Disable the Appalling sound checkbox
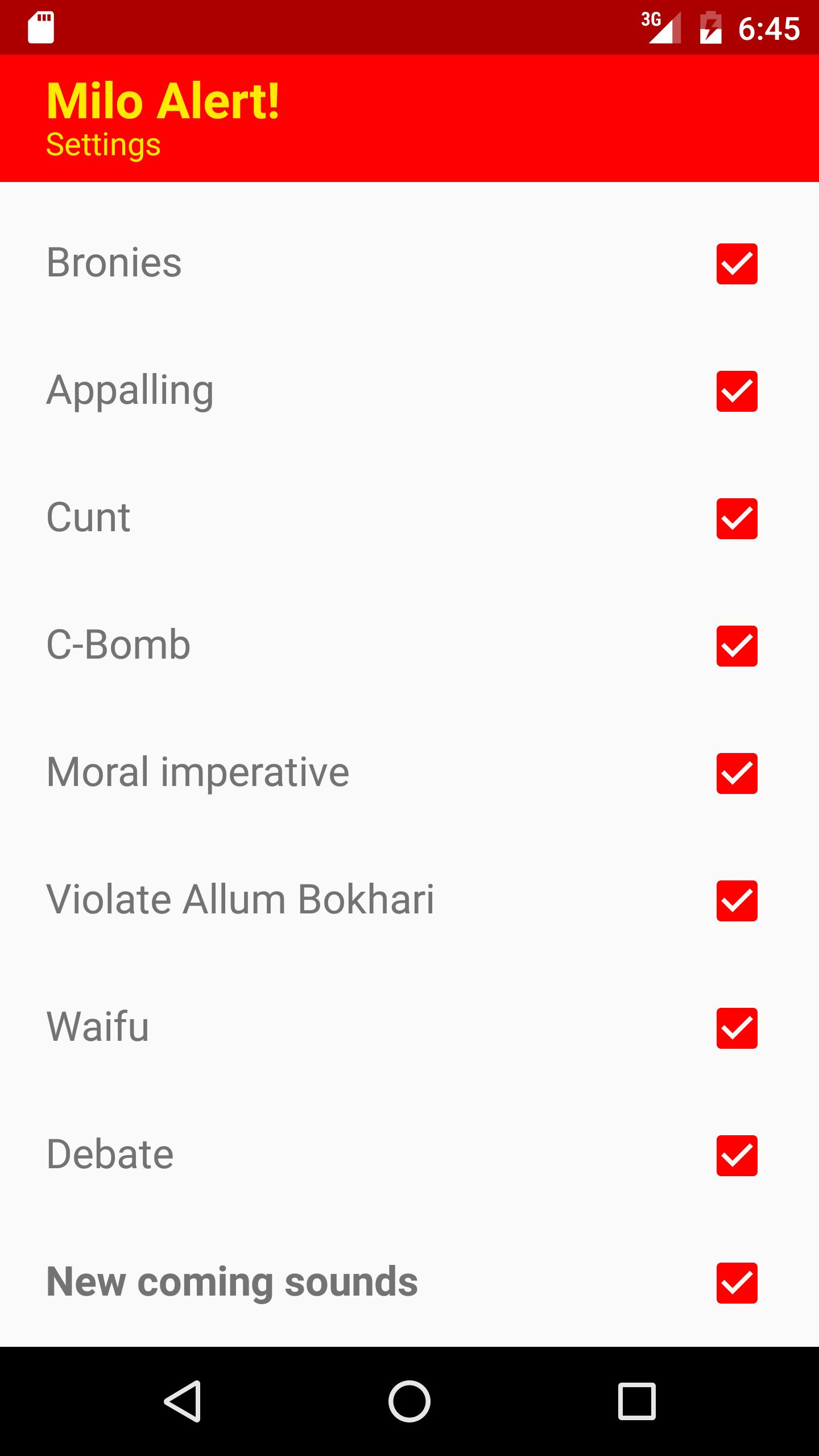Screen dimensions: 819x1456 pos(737,391)
